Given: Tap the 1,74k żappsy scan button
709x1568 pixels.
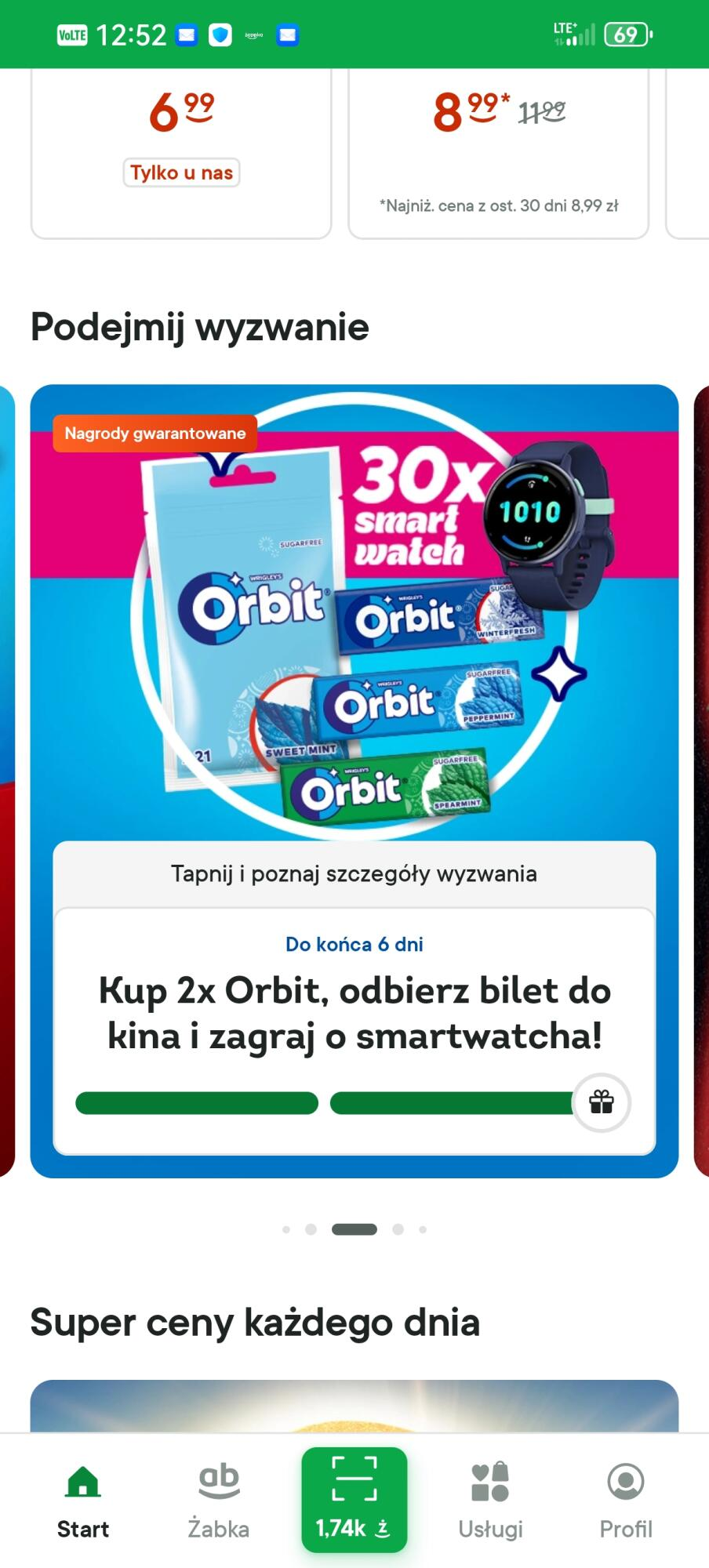Looking at the screenshot, I should [354, 1499].
